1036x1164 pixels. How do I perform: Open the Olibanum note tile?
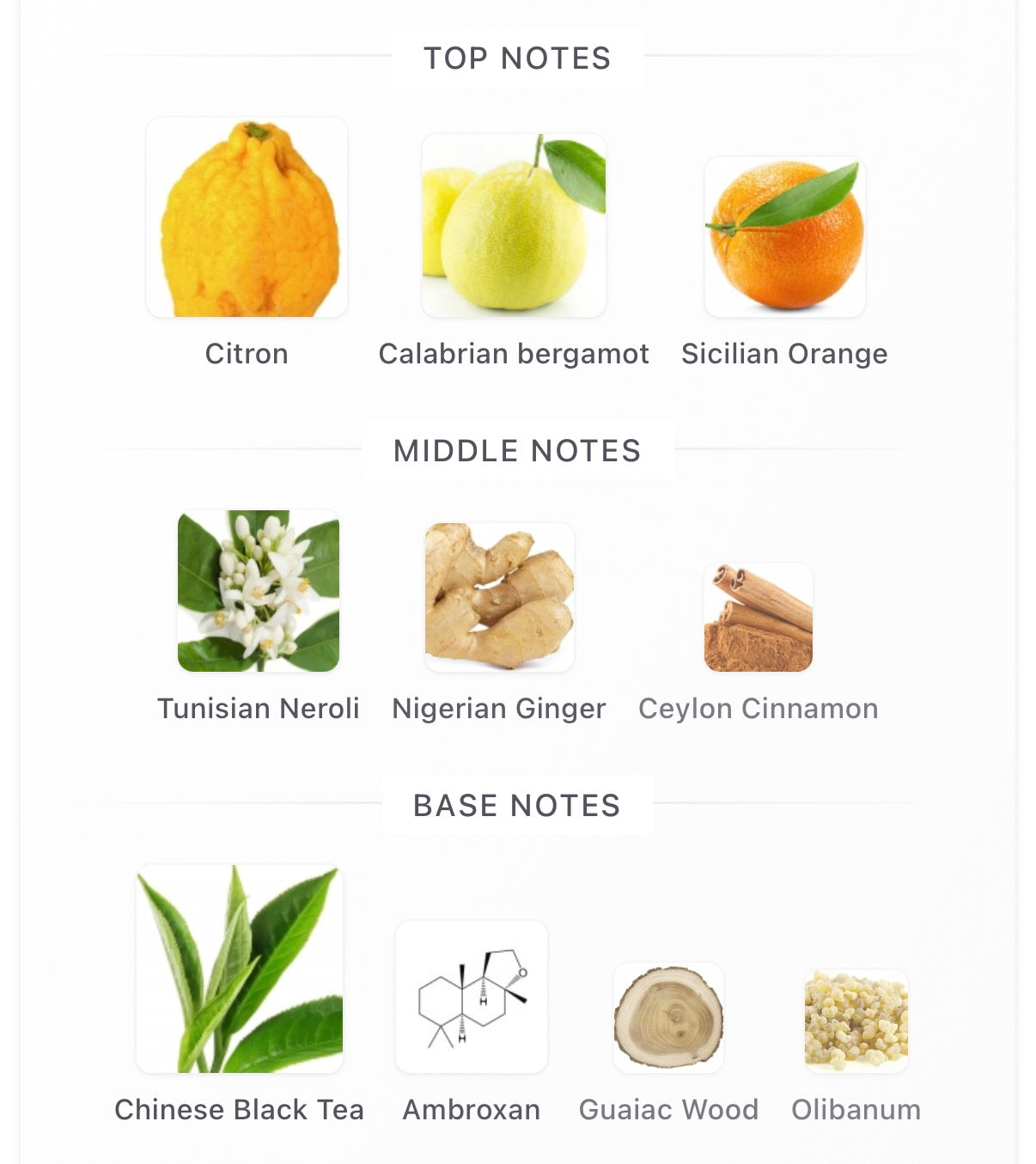click(856, 1021)
